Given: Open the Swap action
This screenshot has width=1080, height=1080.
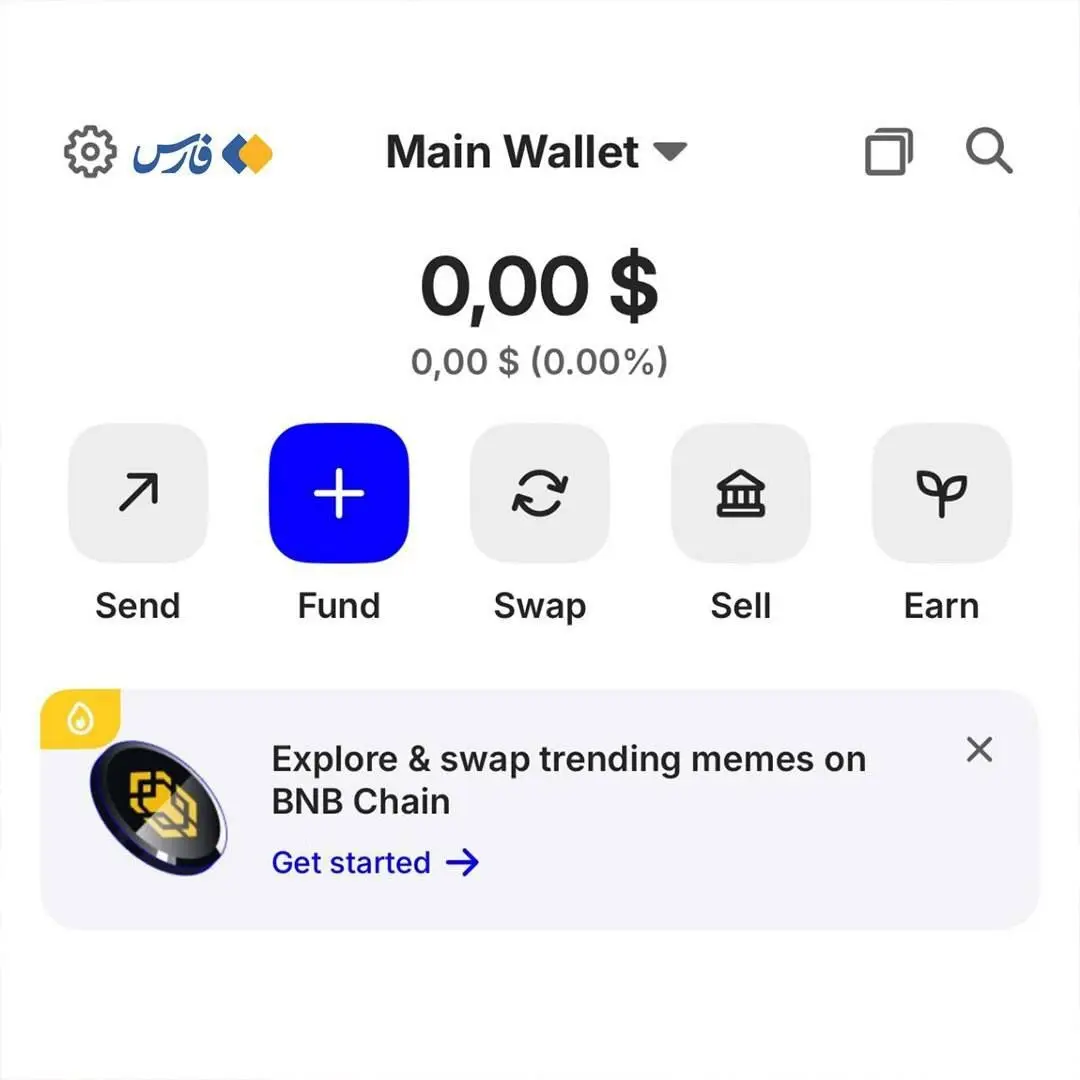Looking at the screenshot, I should coord(540,493).
